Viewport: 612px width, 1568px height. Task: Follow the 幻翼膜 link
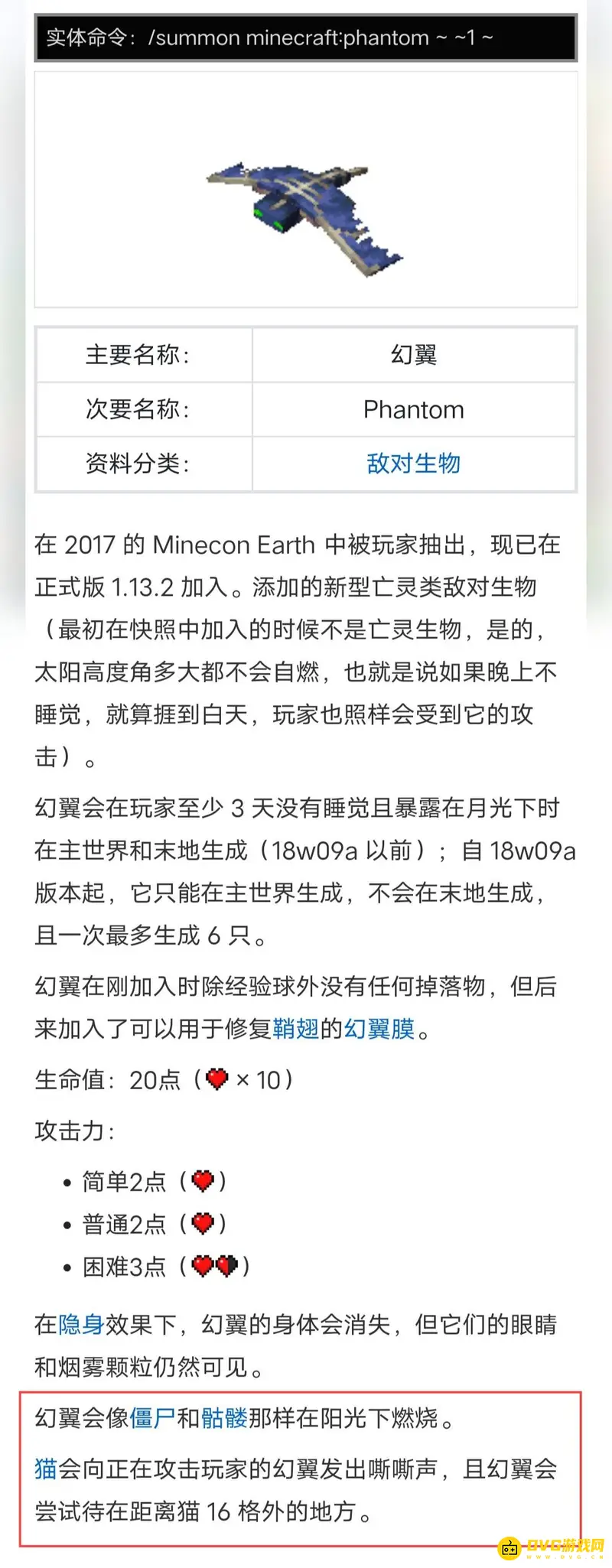click(x=379, y=1029)
